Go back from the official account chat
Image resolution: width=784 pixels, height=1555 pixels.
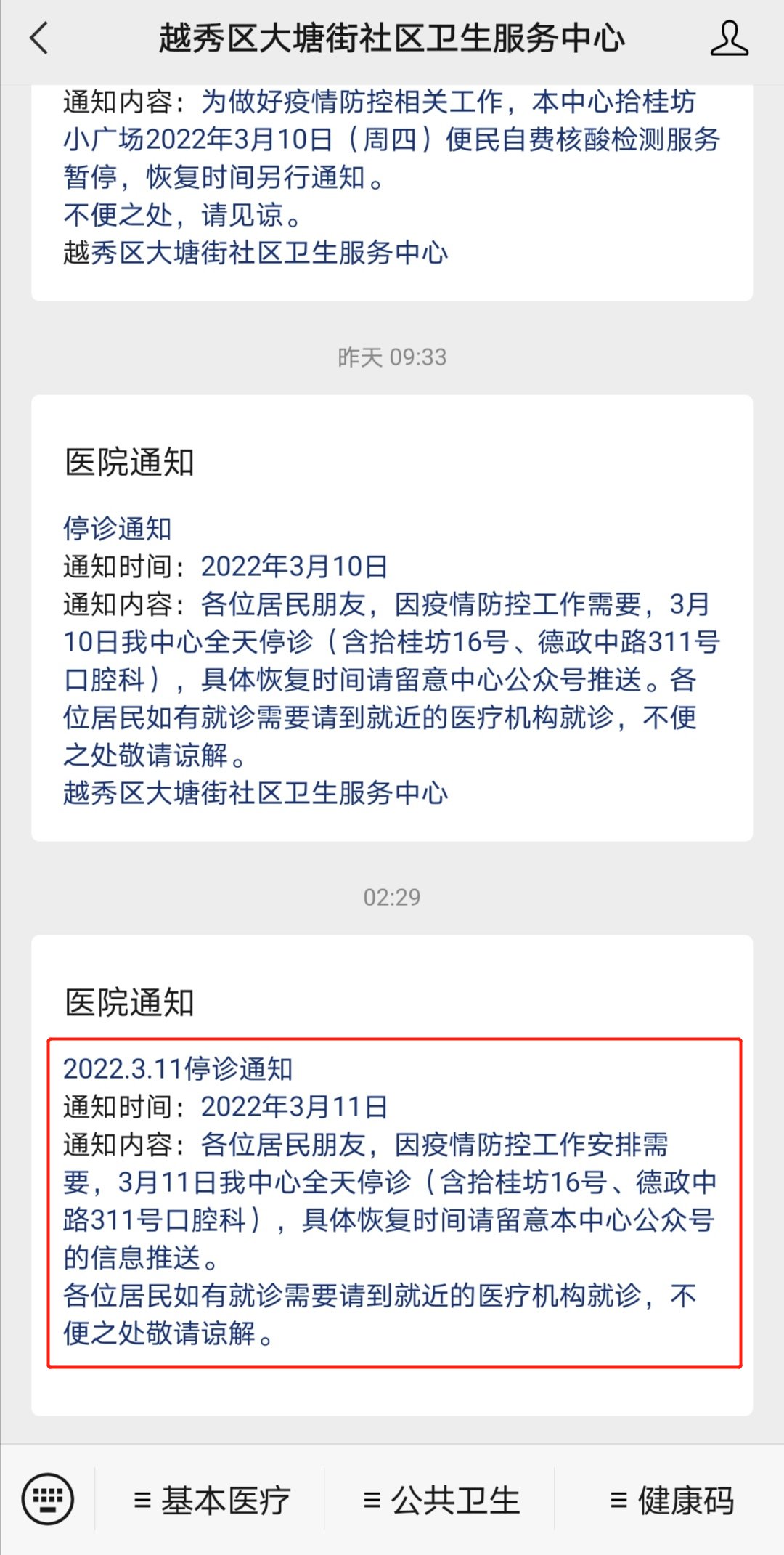[x=40, y=38]
